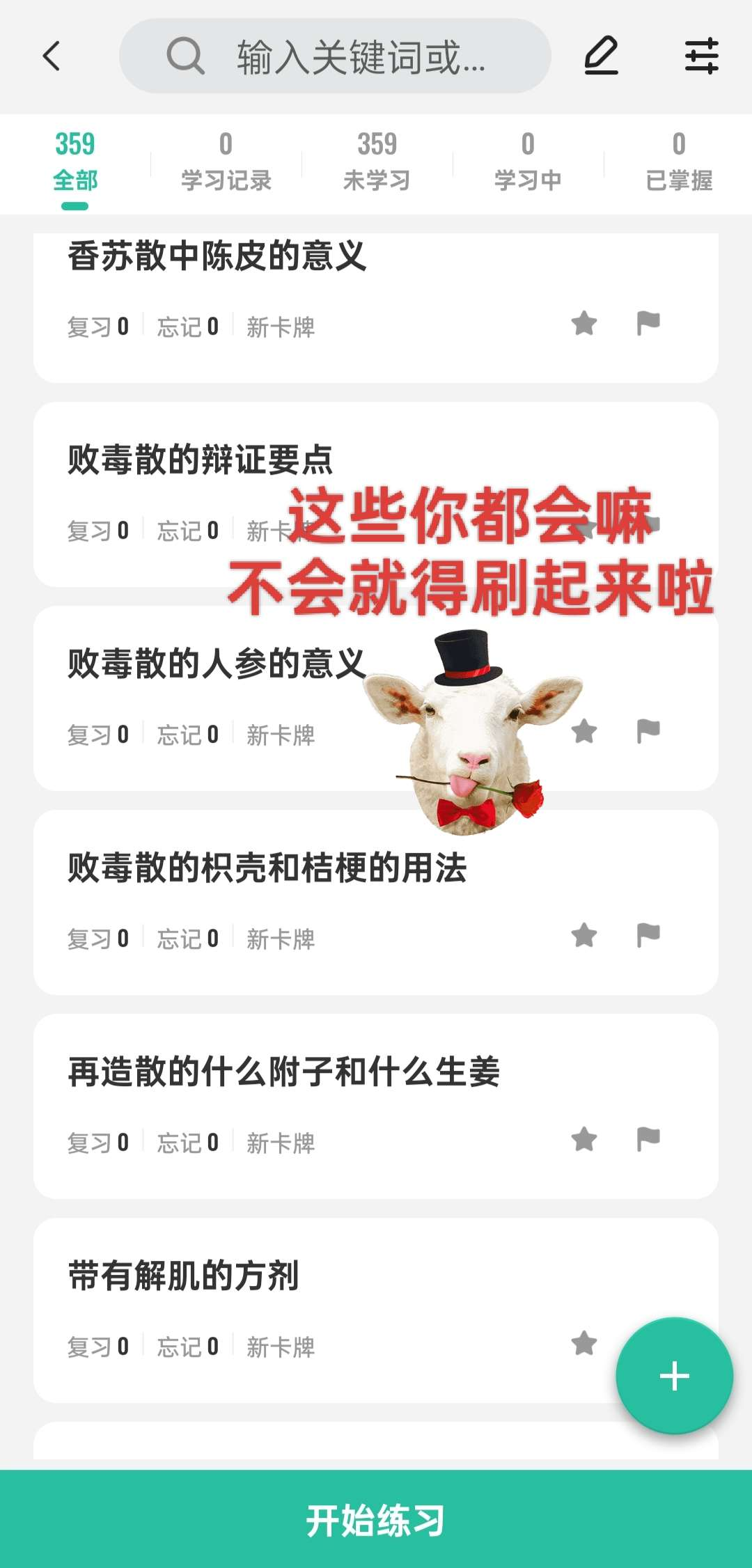Star the 败毒散的枳壳和桔梗的用法 card
Screen dimensions: 752x1568
click(584, 936)
